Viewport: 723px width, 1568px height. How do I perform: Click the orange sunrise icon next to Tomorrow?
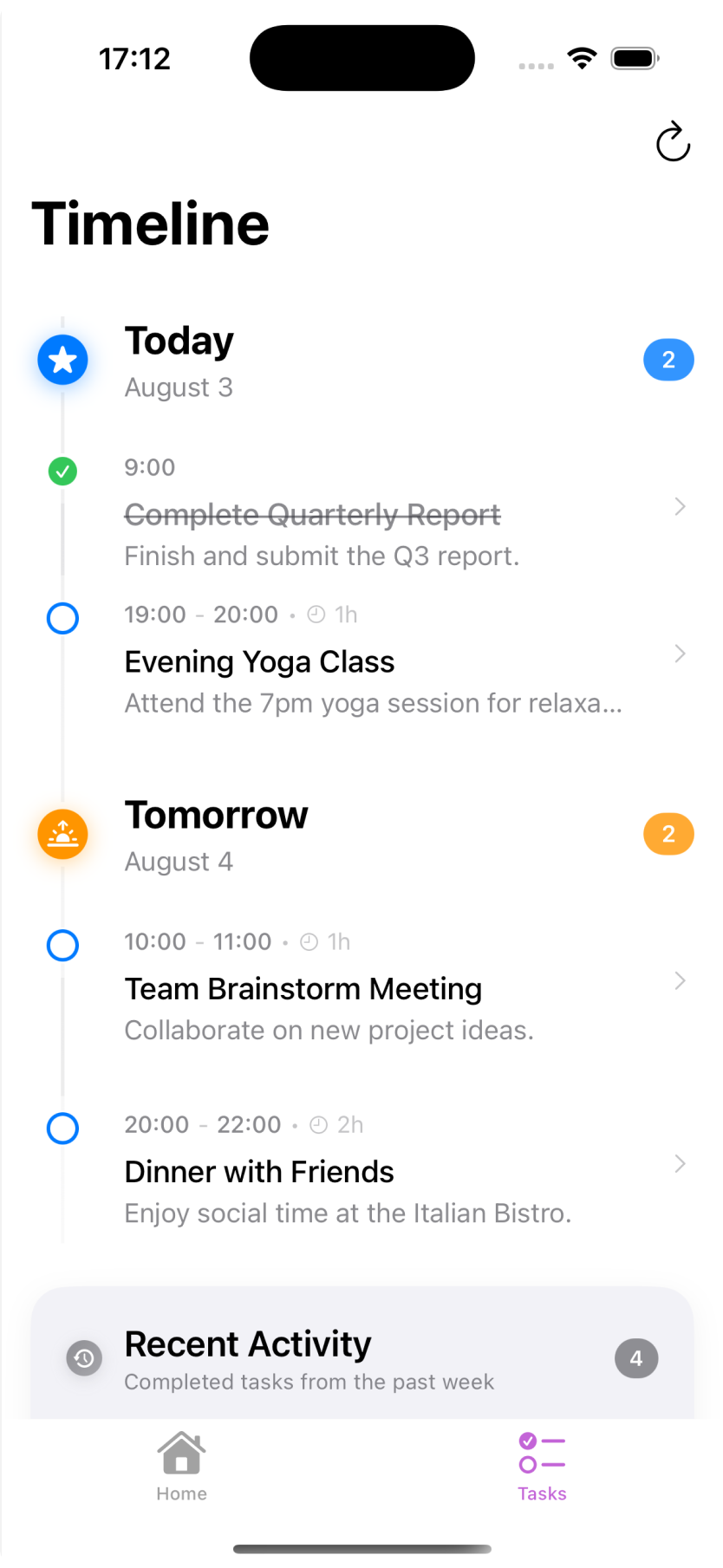62,834
